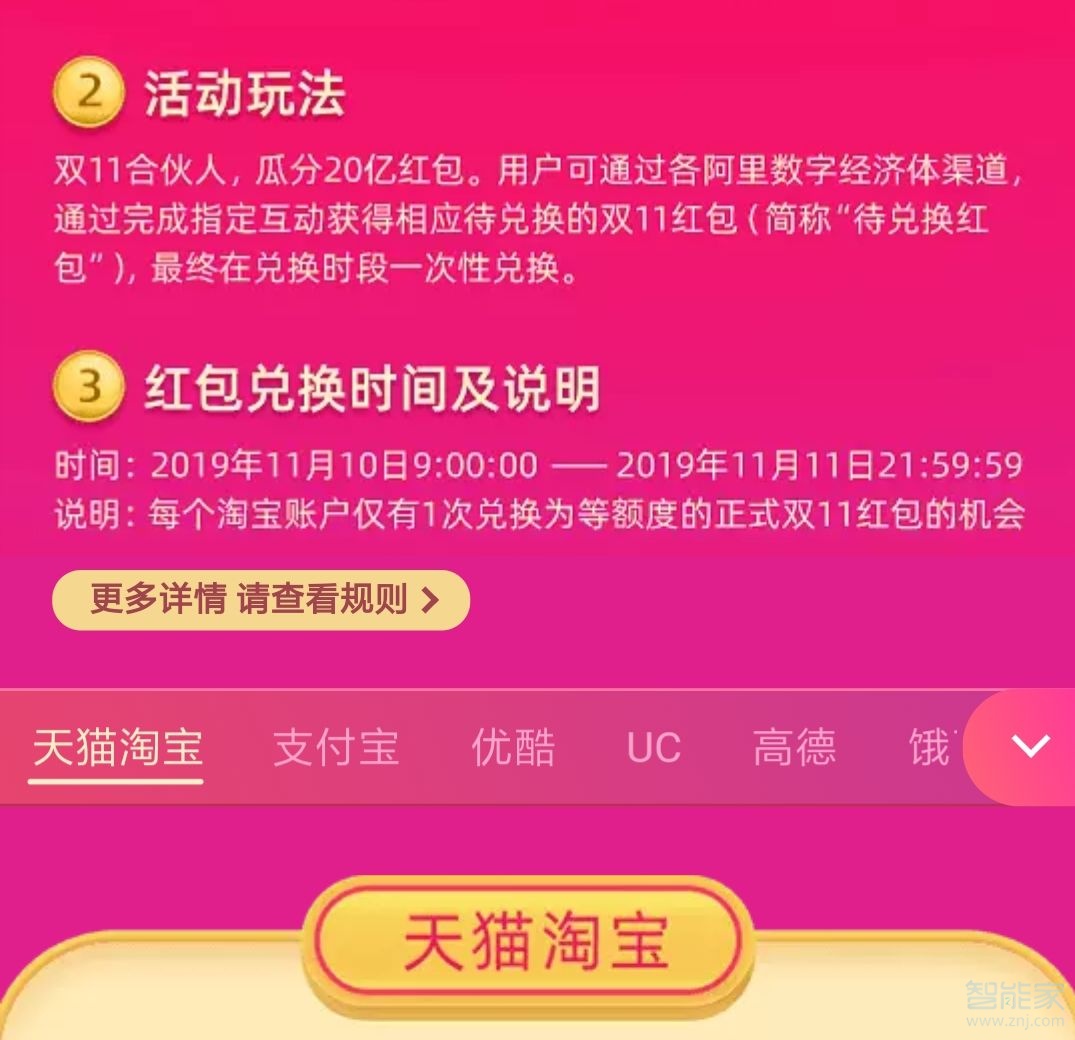1075x1040 pixels.
Task: Switch to the 高德 tab
Action: pos(794,748)
